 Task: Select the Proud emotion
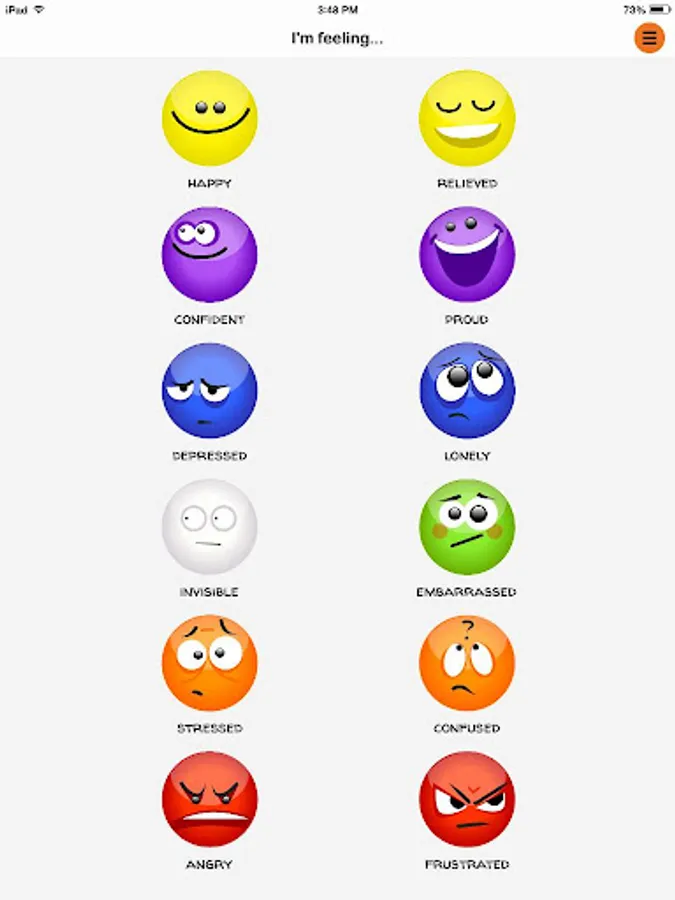click(x=467, y=254)
